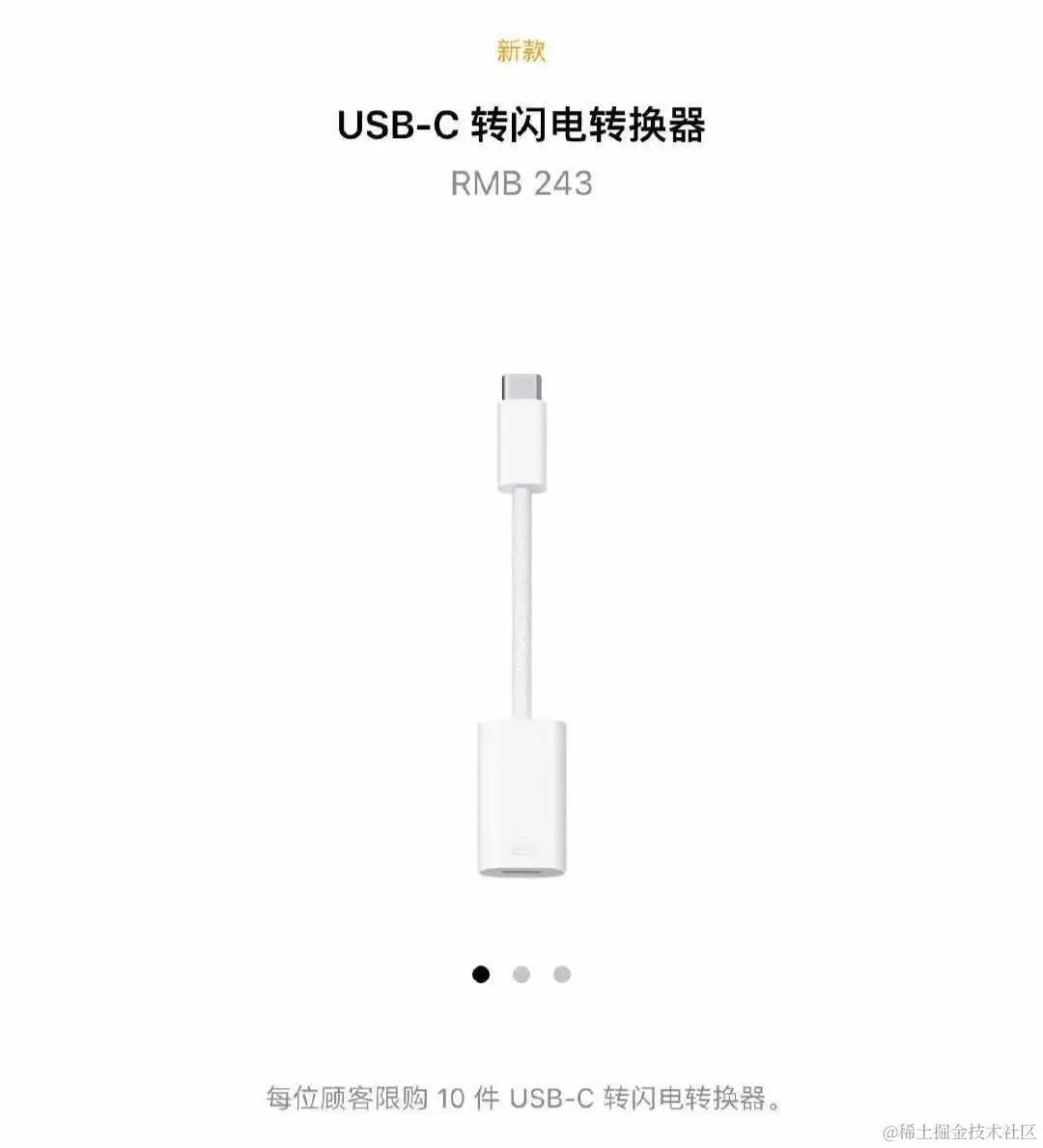The image size is (1043, 1148).
Task: Select the second image indicator dot
Action: [521, 974]
